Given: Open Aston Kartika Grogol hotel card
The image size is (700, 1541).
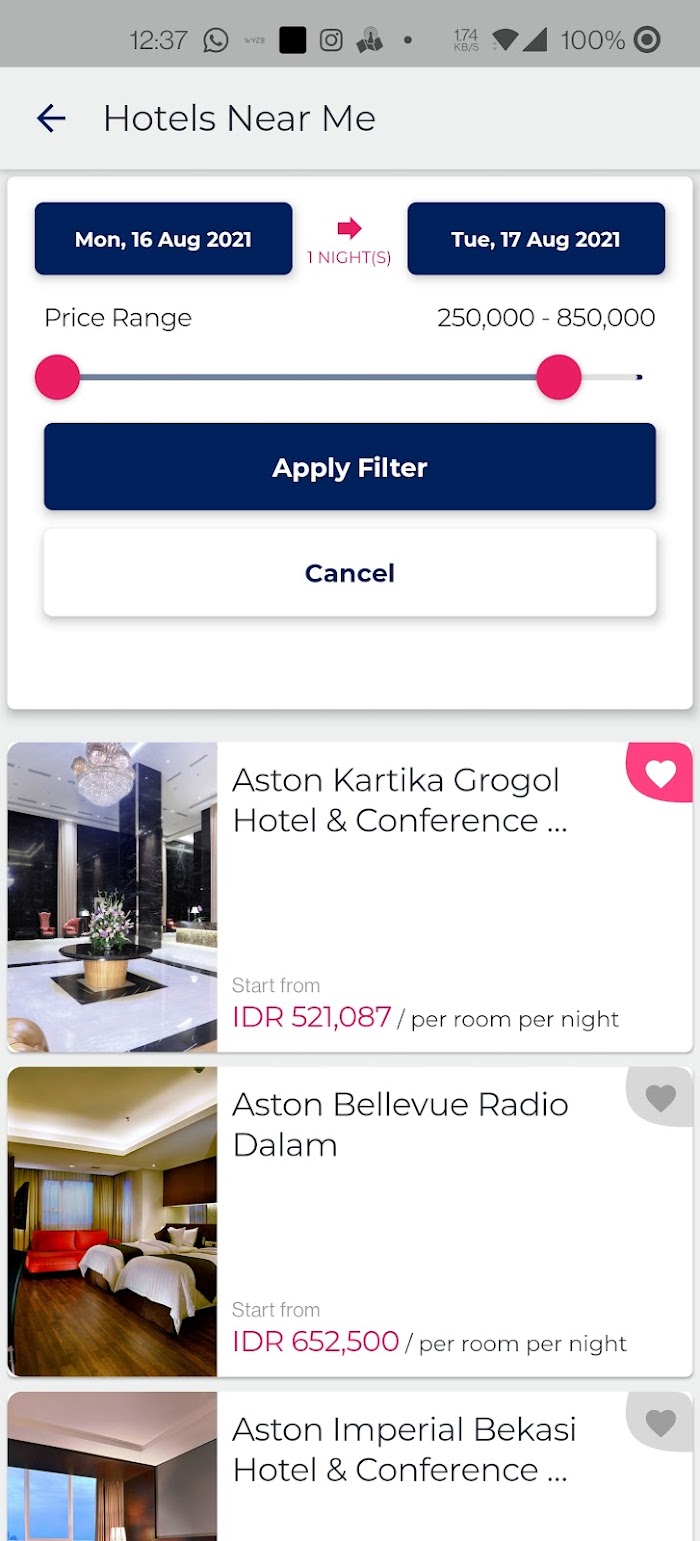Looking at the screenshot, I should 350,897.
